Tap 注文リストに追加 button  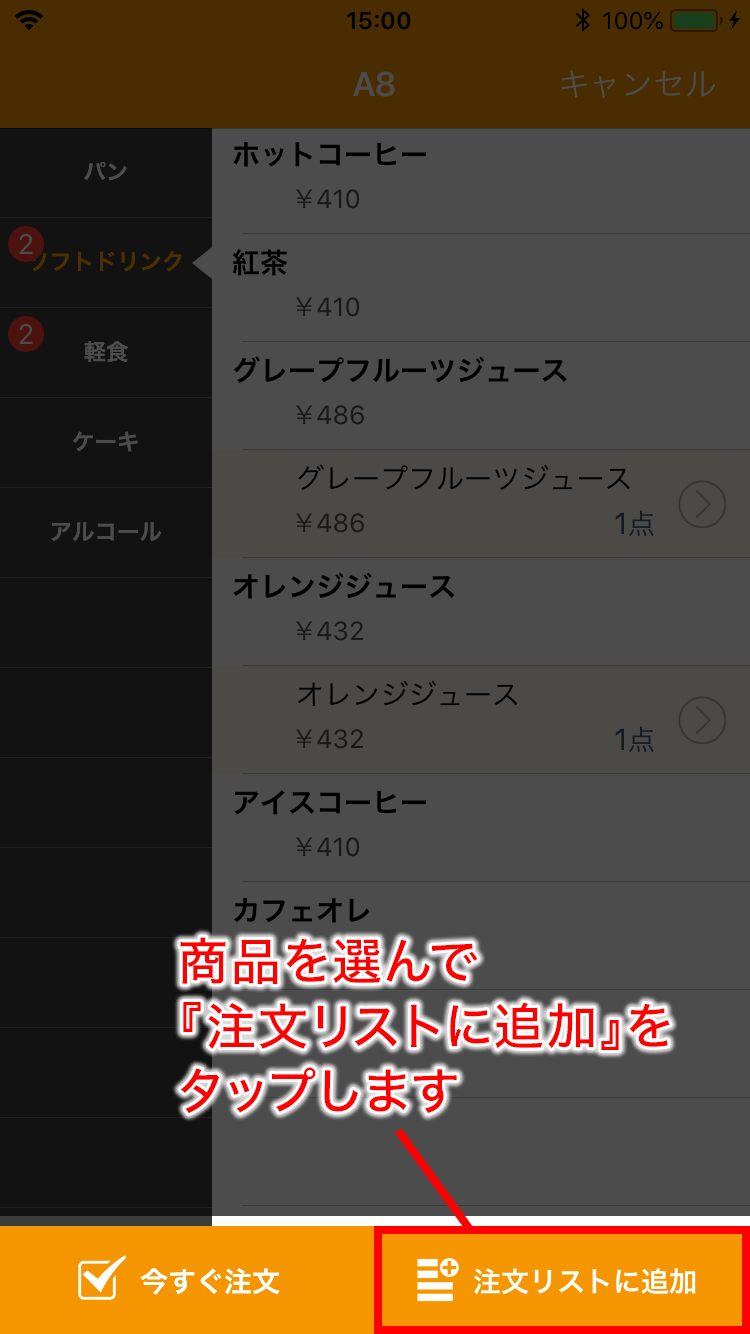click(562, 1281)
